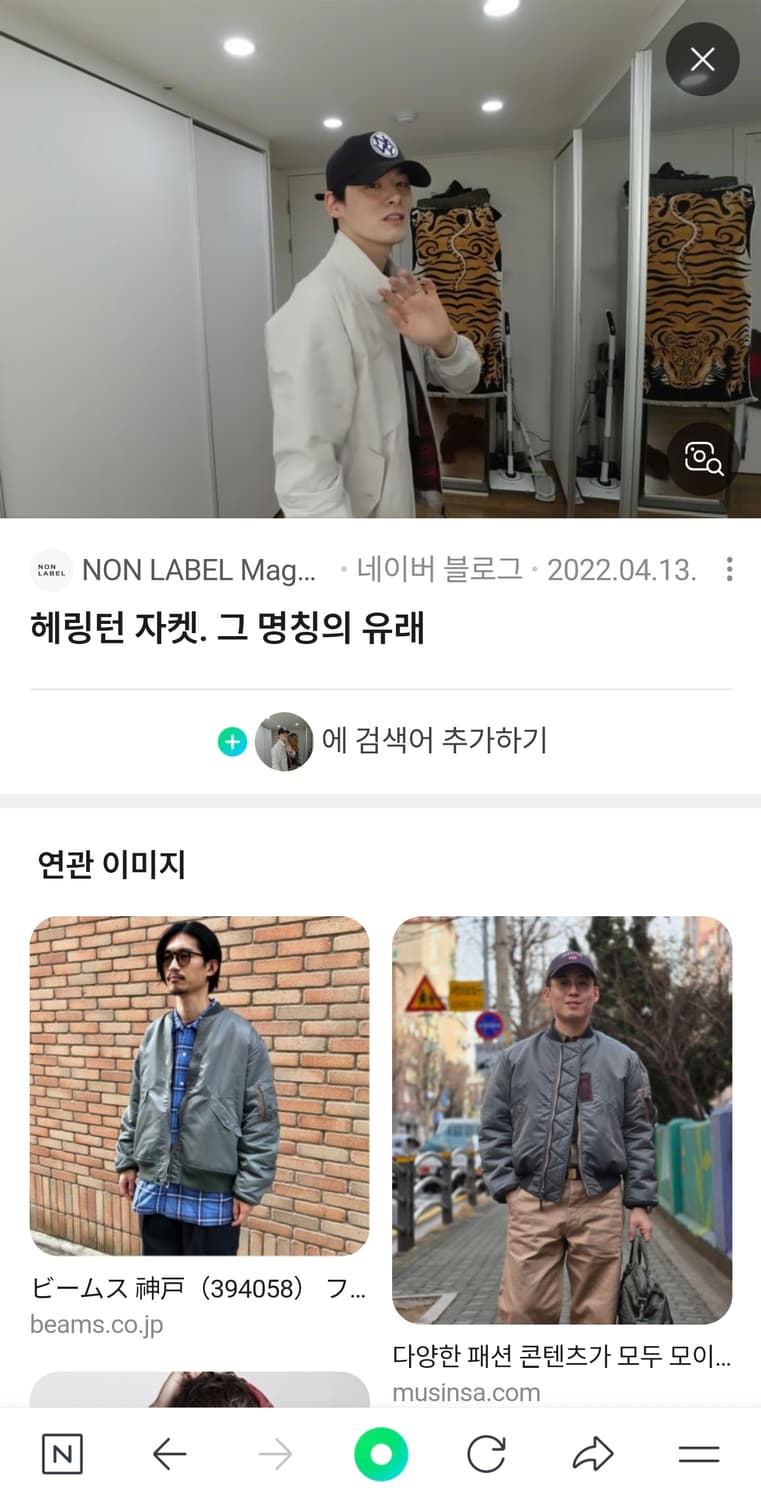Share this page using share icon

pyautogui.click(x=592, y=1455)
